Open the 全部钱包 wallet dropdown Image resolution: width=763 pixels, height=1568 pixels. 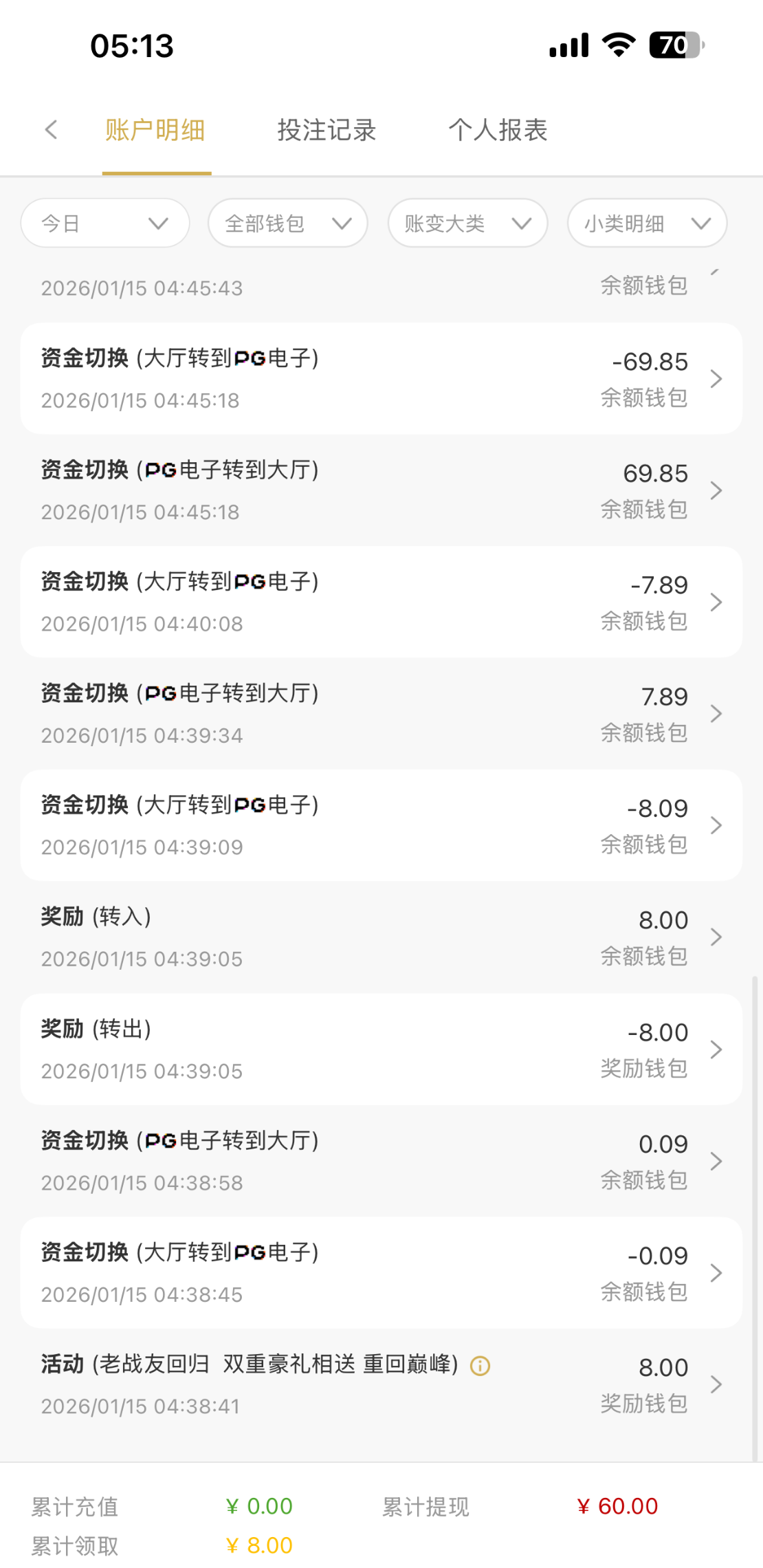[x=288, y=224]
